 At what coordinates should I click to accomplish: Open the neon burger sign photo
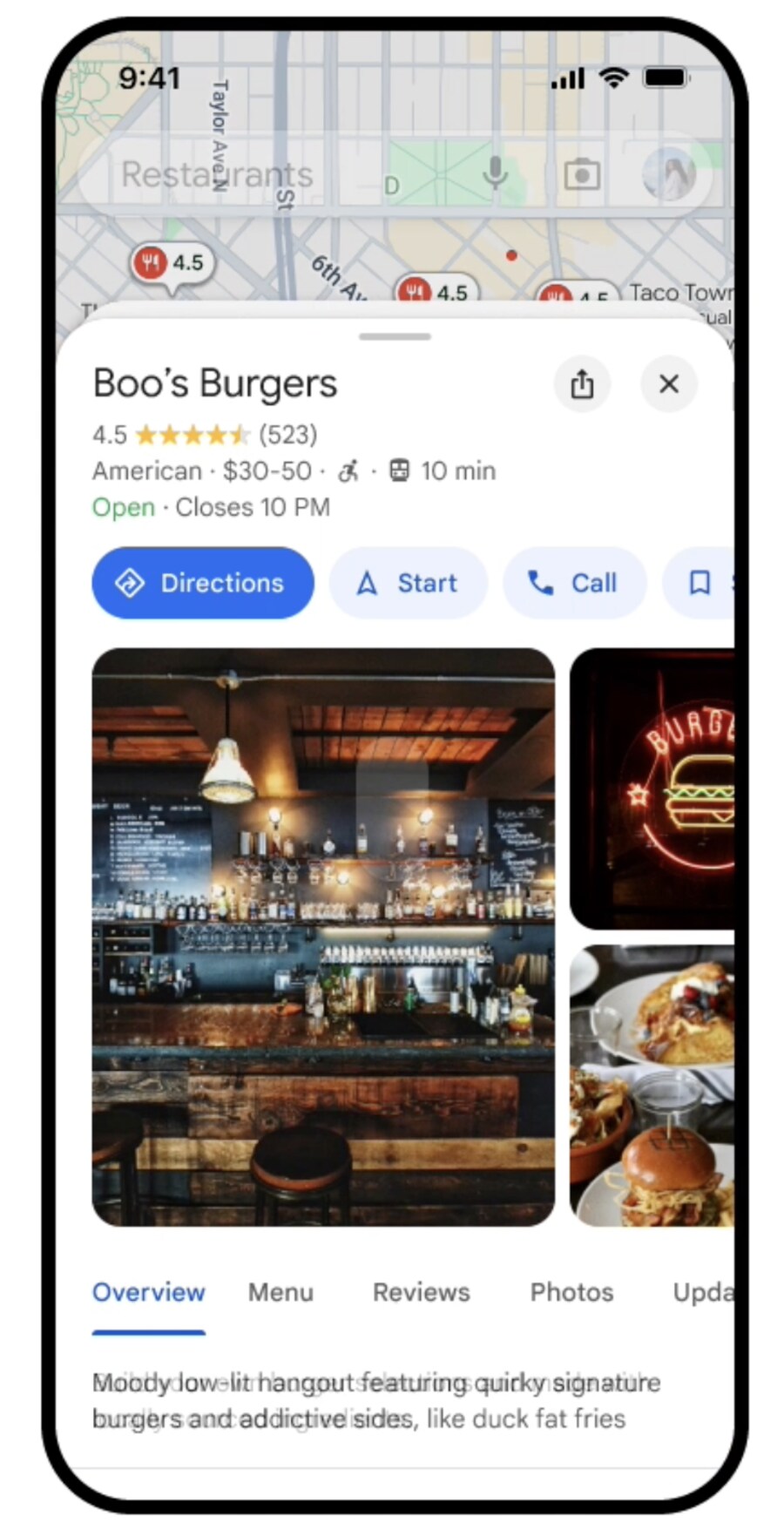(x=653, y=788)
